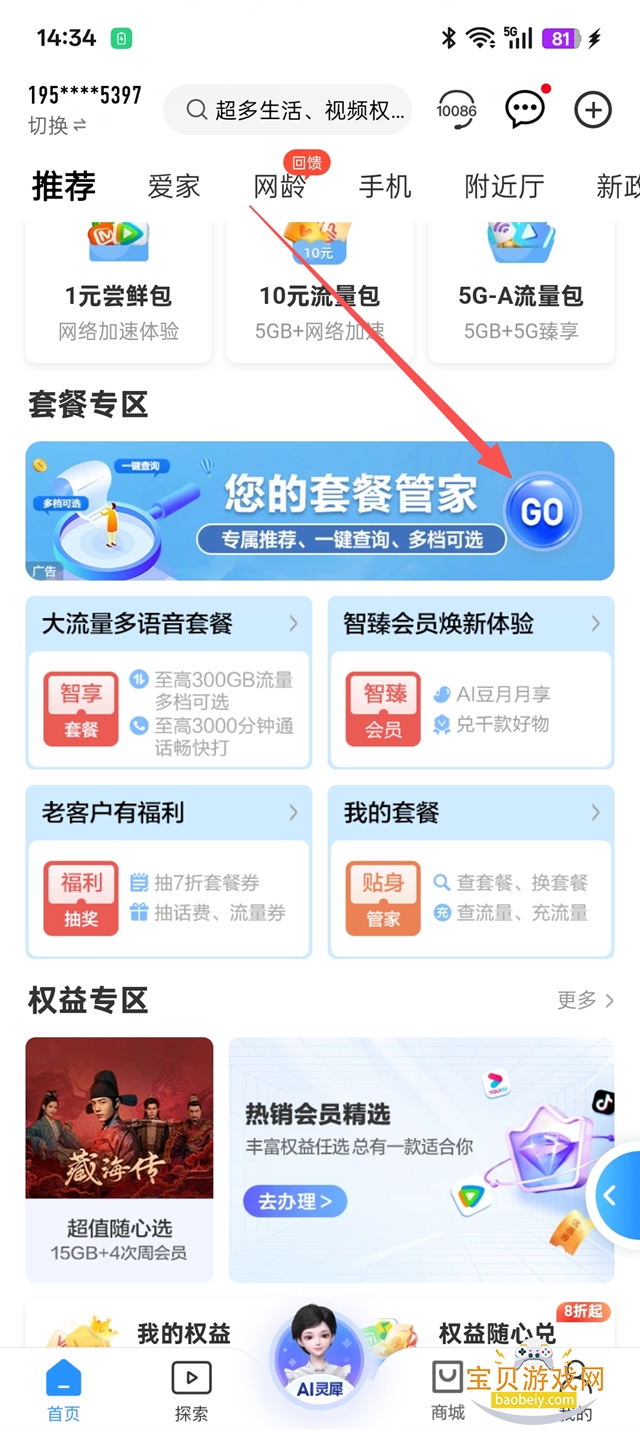Switch to the 手机 tab

click(x=385, y=186)
